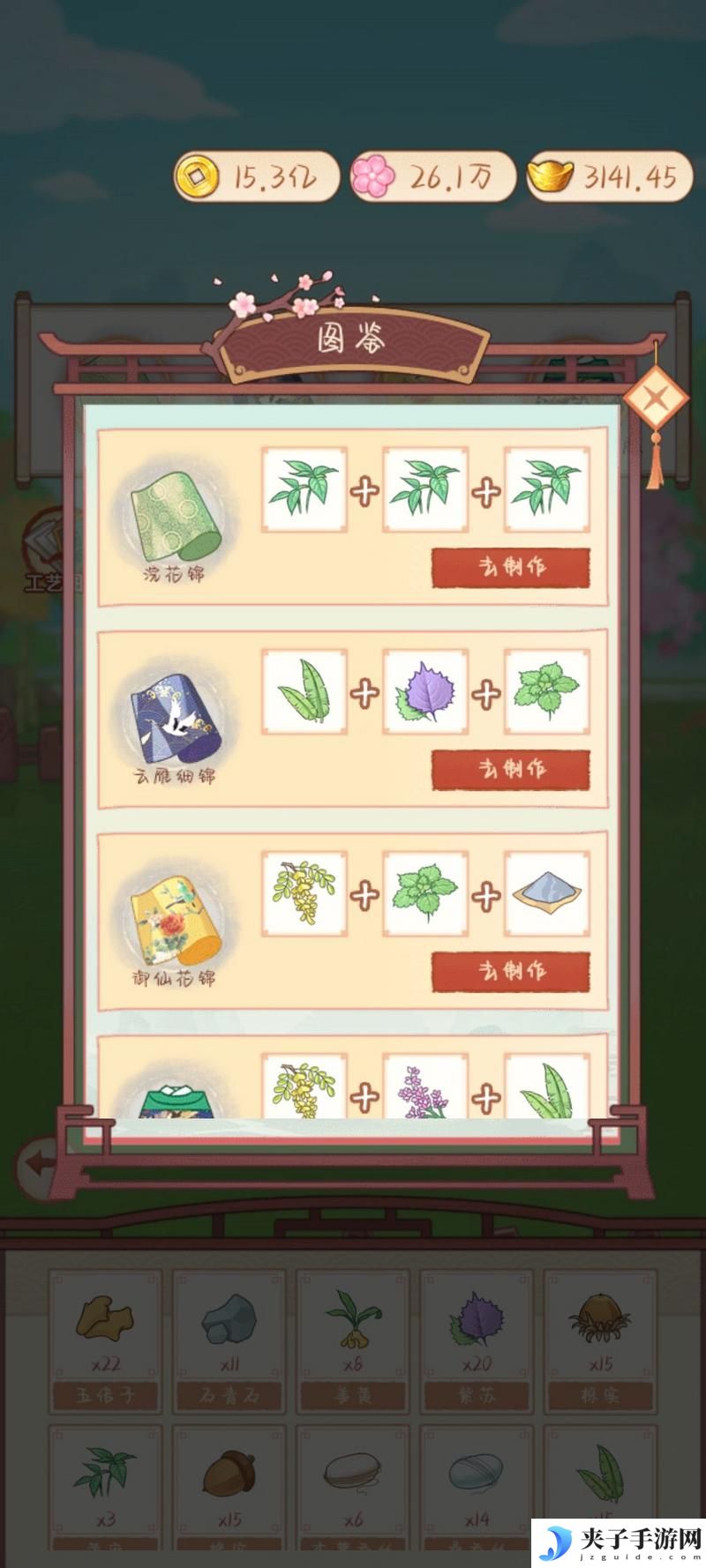Image resolution: width=706 pixels, height=1568 pixels.
Task: Tap 去制作 for 浣花锦
Action: point(510,567)
